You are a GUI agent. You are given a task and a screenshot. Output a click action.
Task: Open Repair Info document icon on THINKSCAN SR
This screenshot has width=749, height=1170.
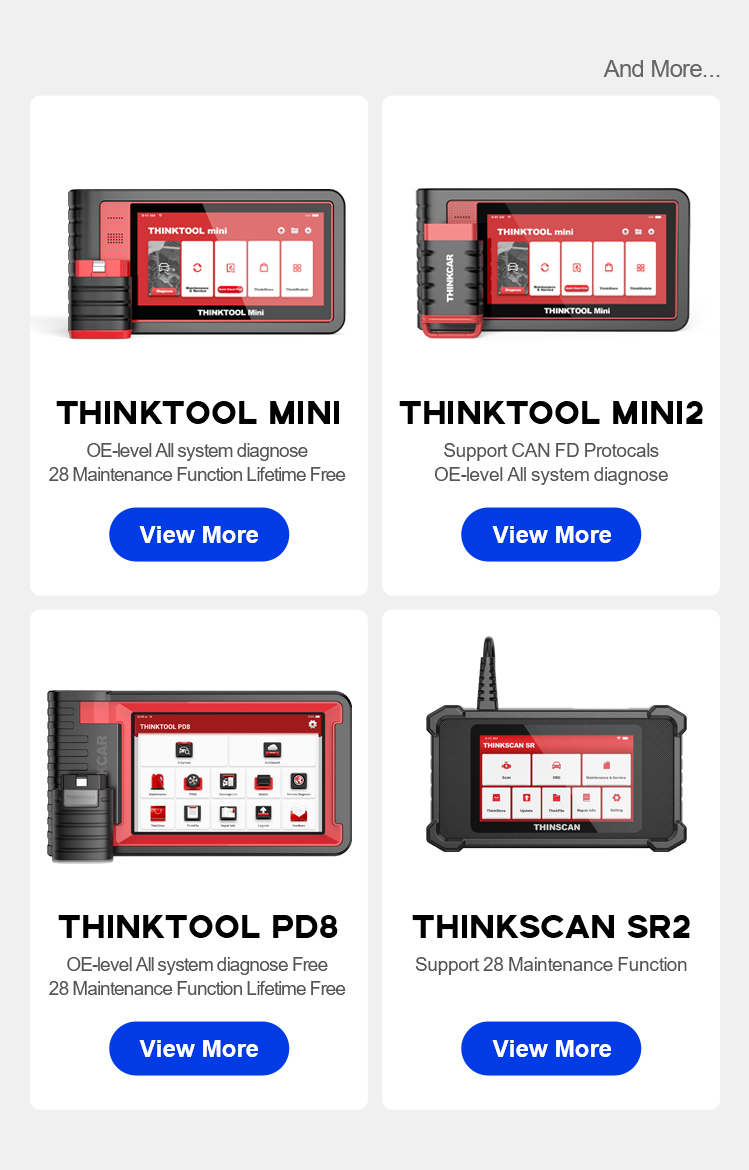point(585,797)
